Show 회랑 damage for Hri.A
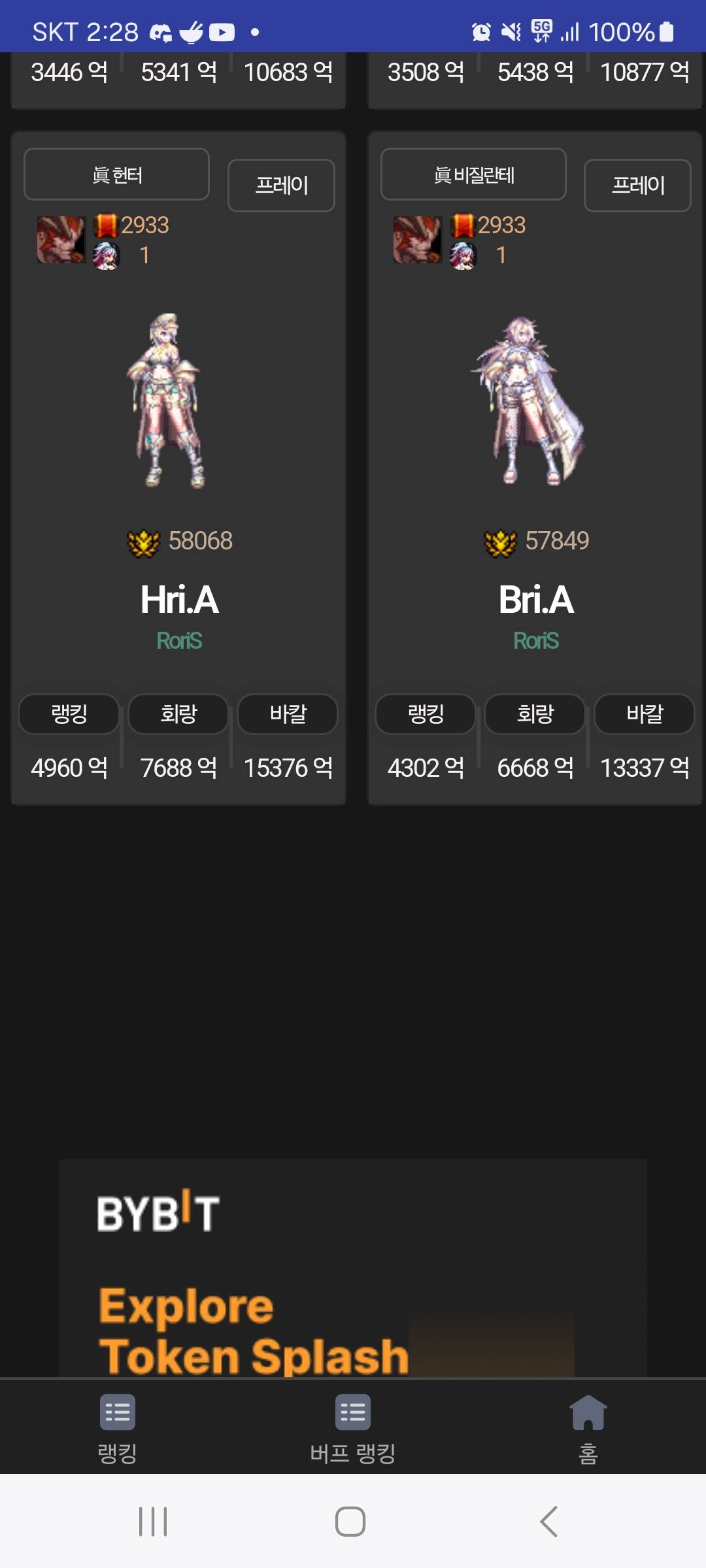Image resolution: width=706 pixels, height=1568 pixels. point(178,714)
